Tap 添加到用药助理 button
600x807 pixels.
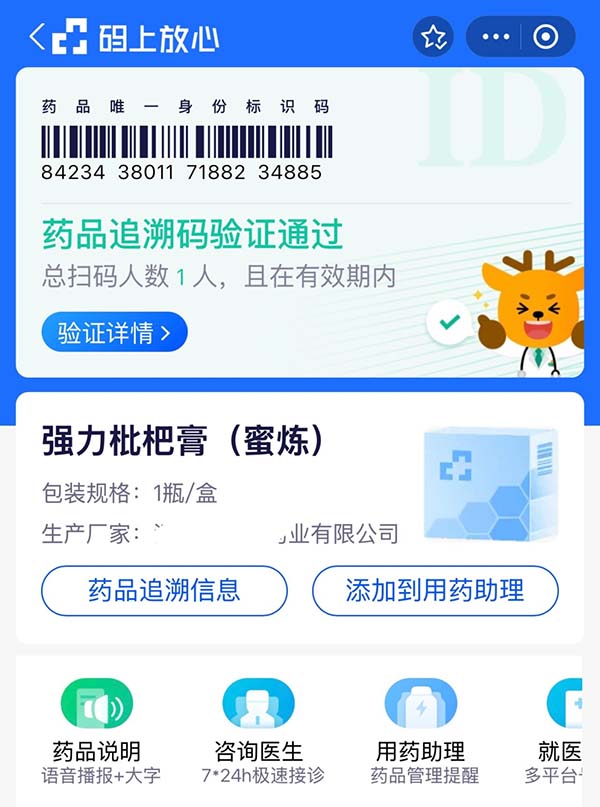coord(435,590)
